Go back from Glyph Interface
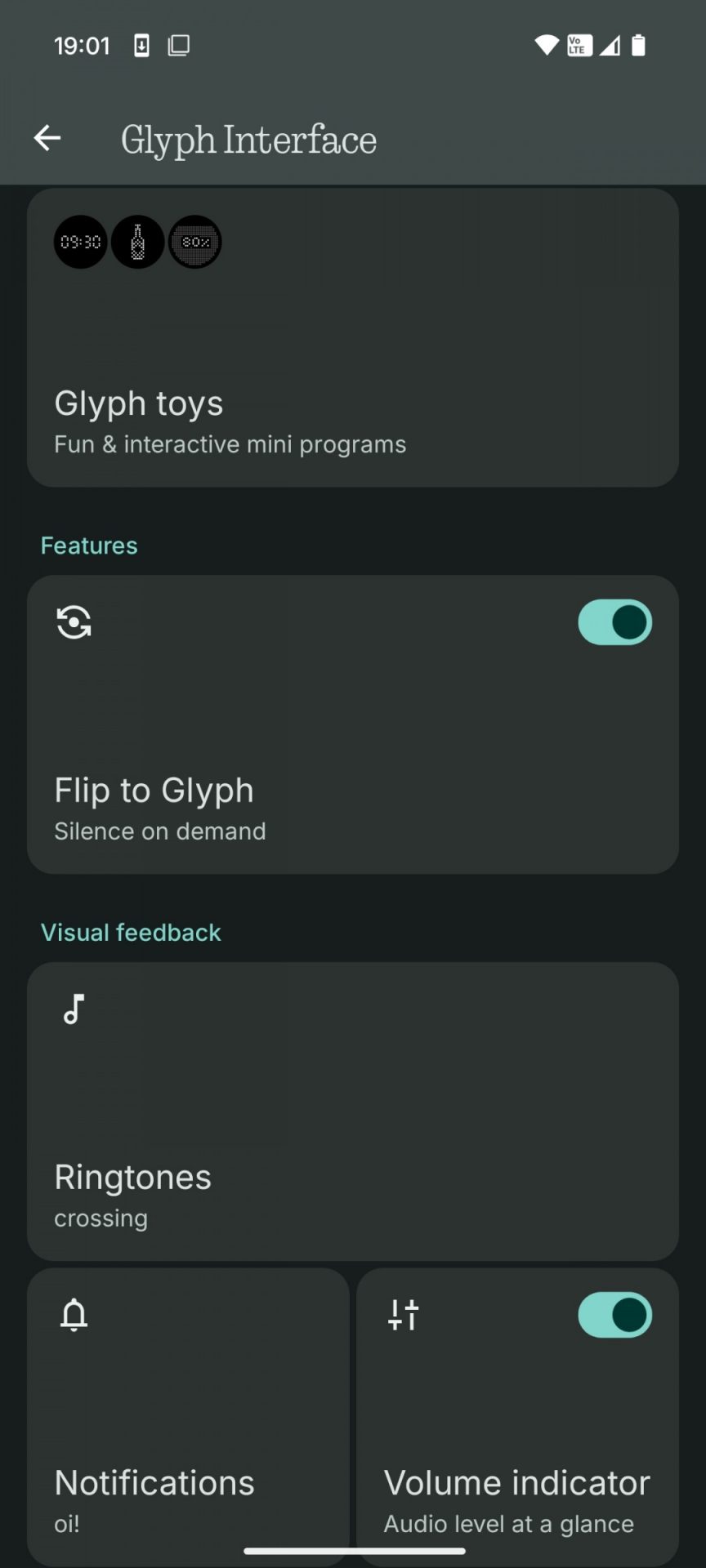Screen dimensions: 706x1568 click(x=47, y=138)
